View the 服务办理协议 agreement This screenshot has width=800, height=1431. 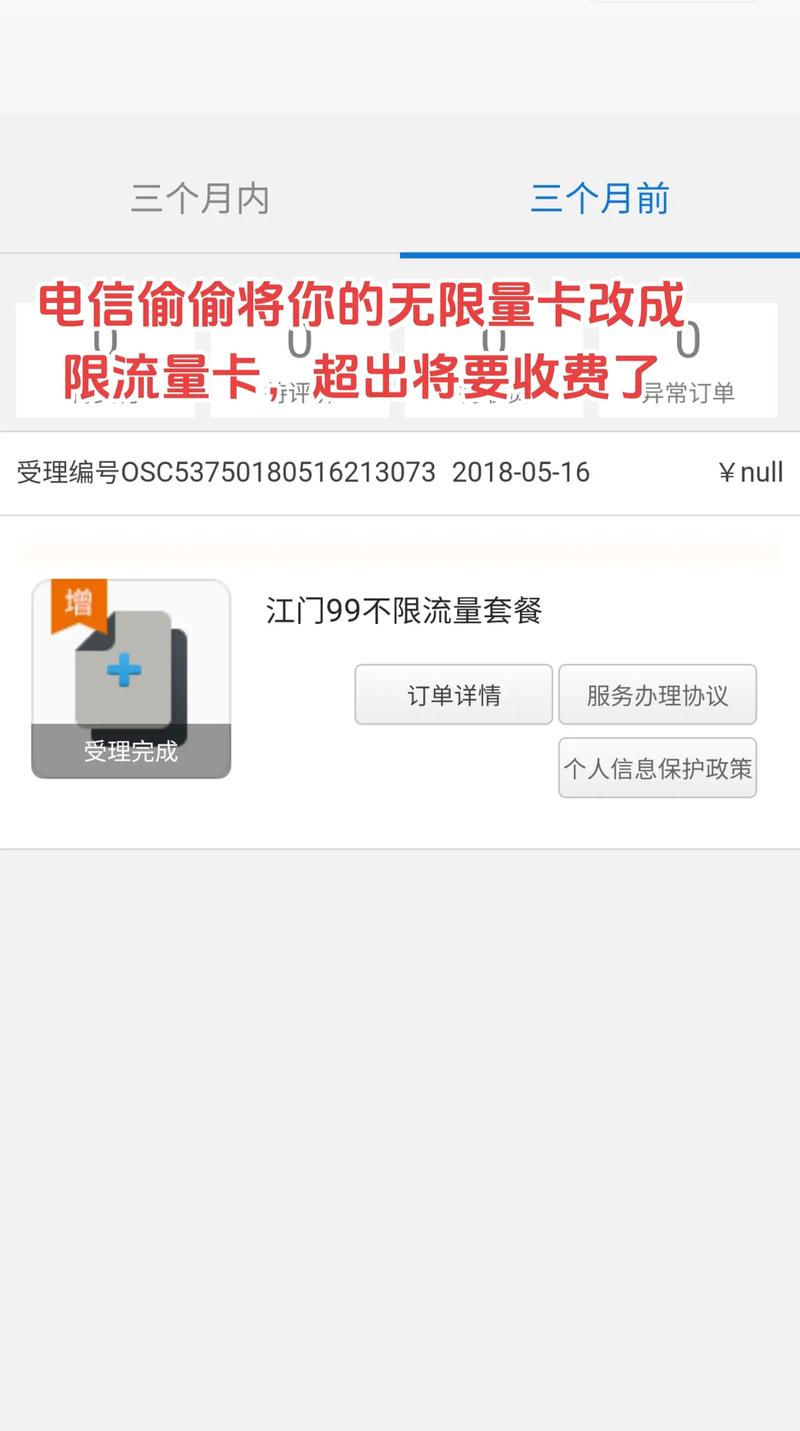tap(657, 695)
